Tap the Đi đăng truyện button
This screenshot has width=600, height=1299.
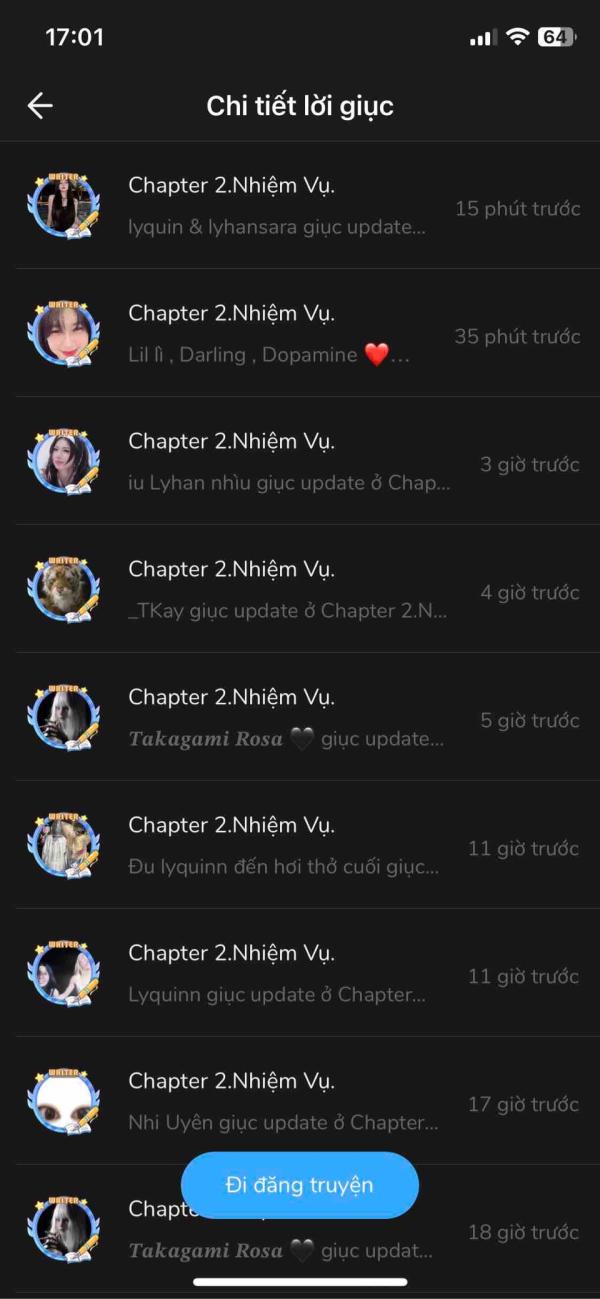point(299,1185)
